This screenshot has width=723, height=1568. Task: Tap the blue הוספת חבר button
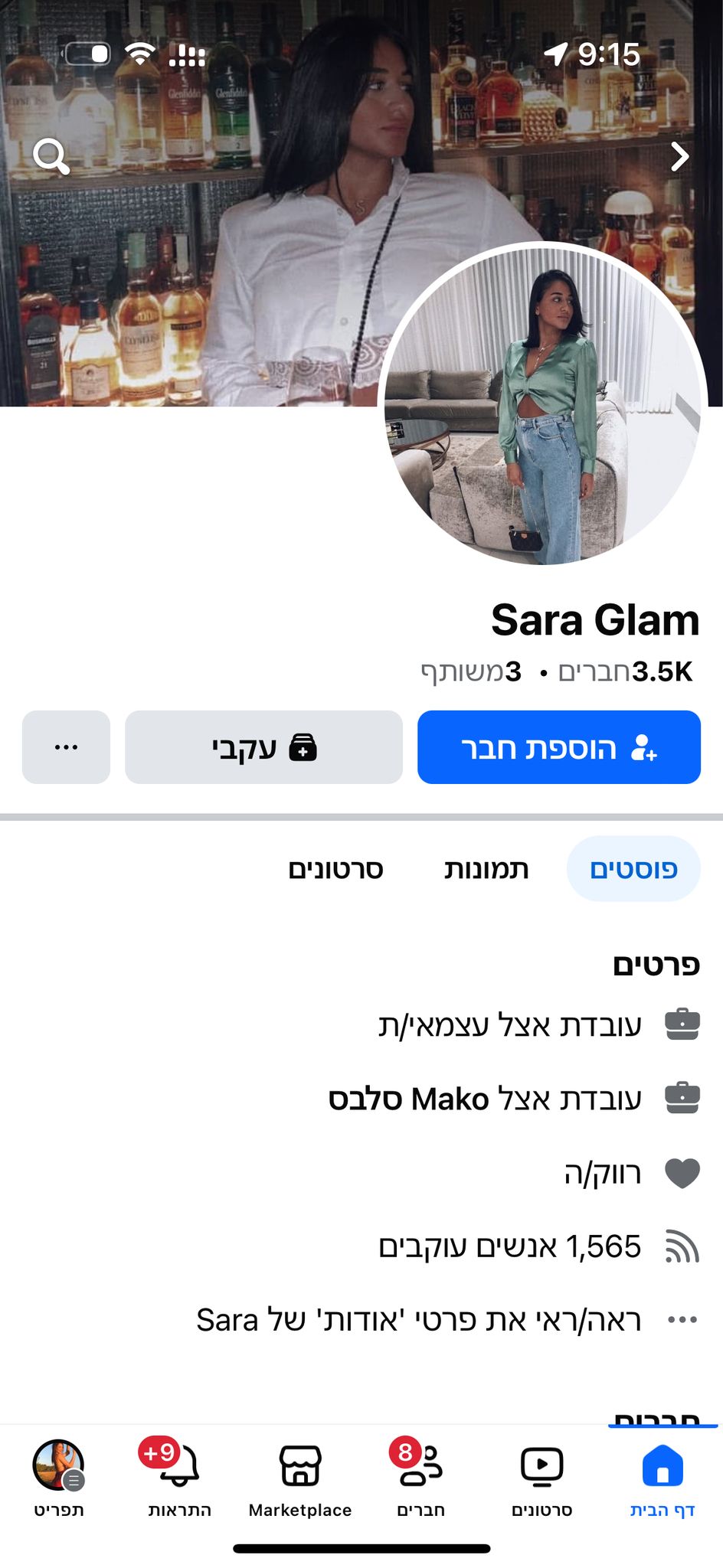click(x=558, y=747)
